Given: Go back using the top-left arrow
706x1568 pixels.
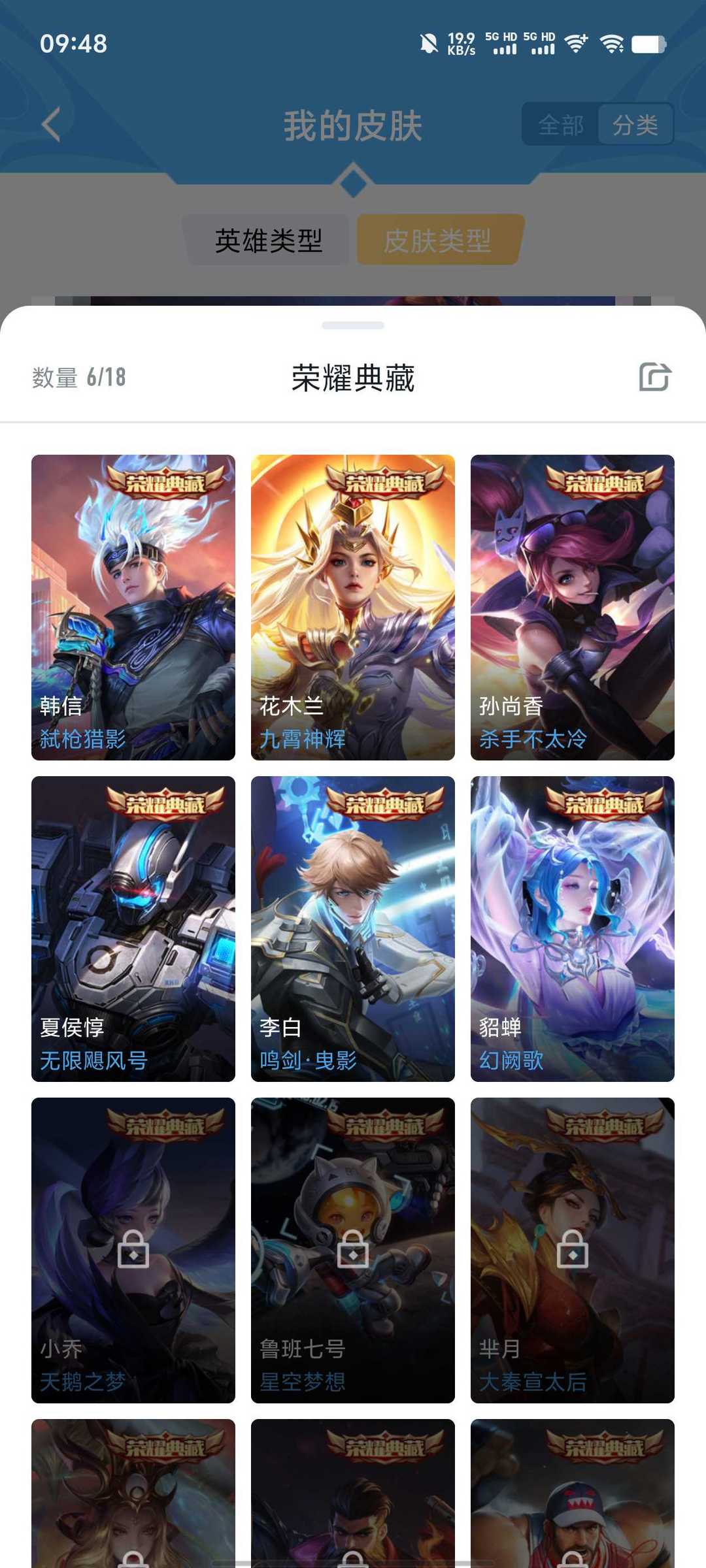Looking at the screenshot, I should [x=51, y=124].
